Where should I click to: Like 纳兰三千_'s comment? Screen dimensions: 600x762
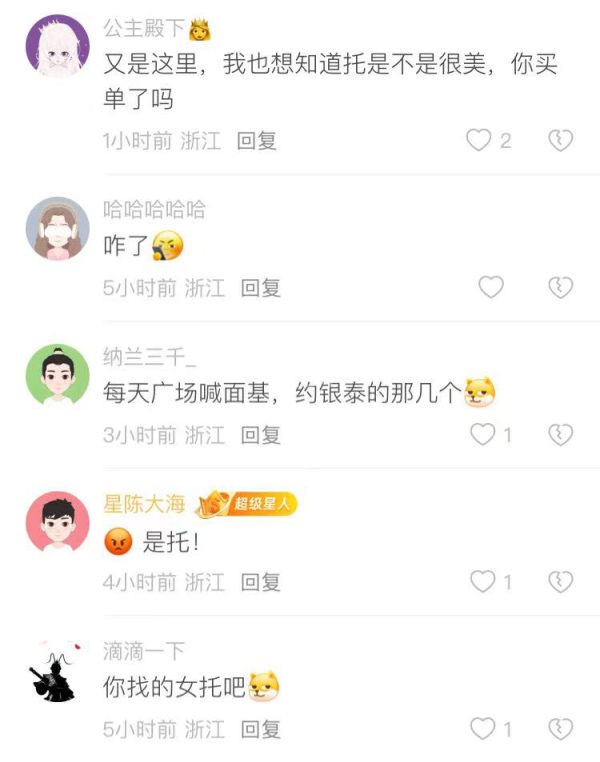pyautogui.click(x=483, y=434)
